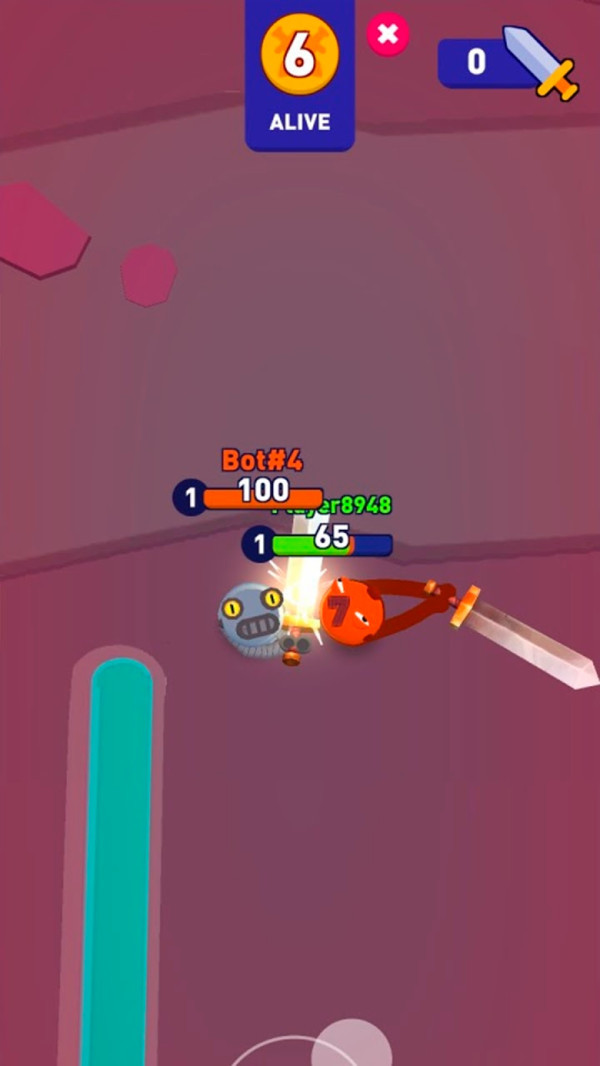This screenshot has width=600, height=1066.
Task: Close the game with the pink X button
Action: point(388,35)
